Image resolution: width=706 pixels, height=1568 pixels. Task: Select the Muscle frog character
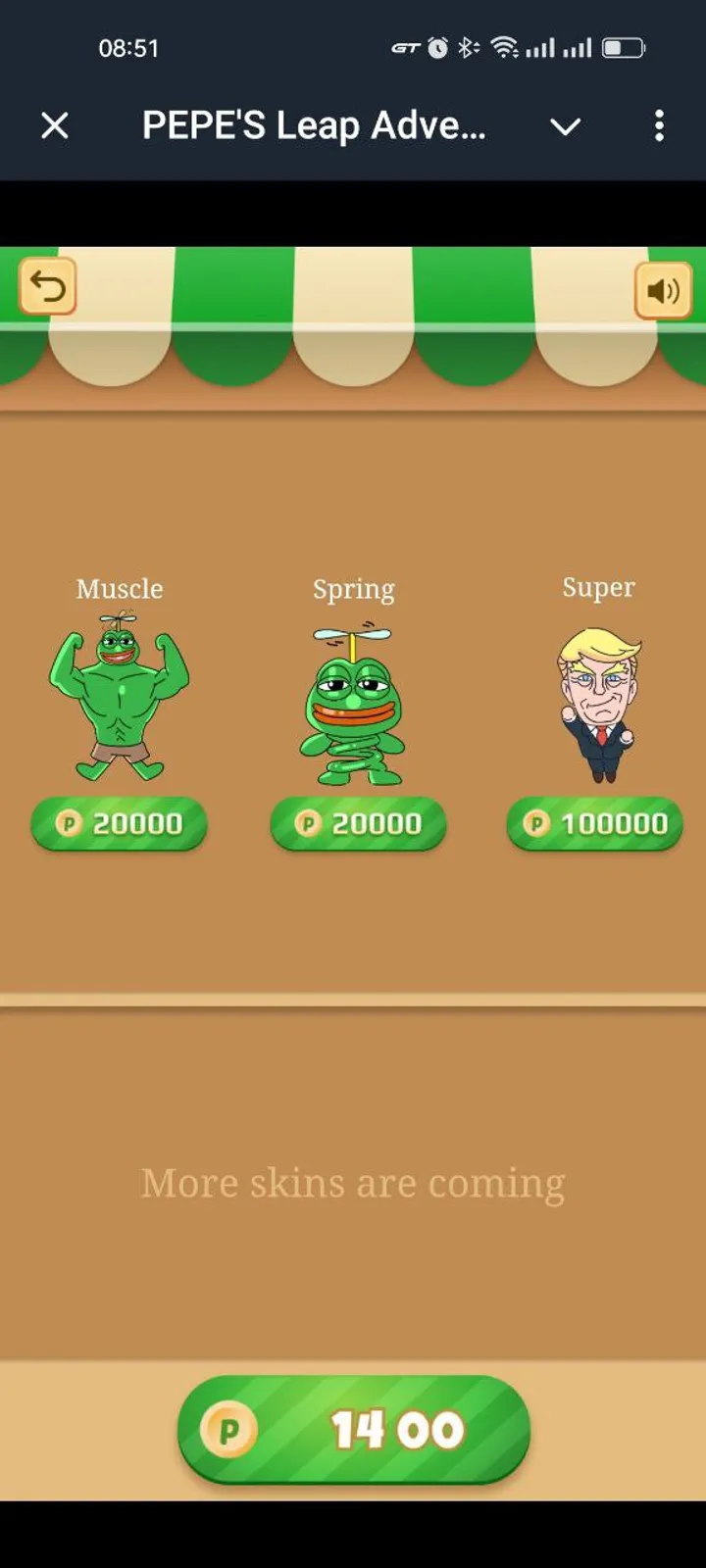click(119, 698)
